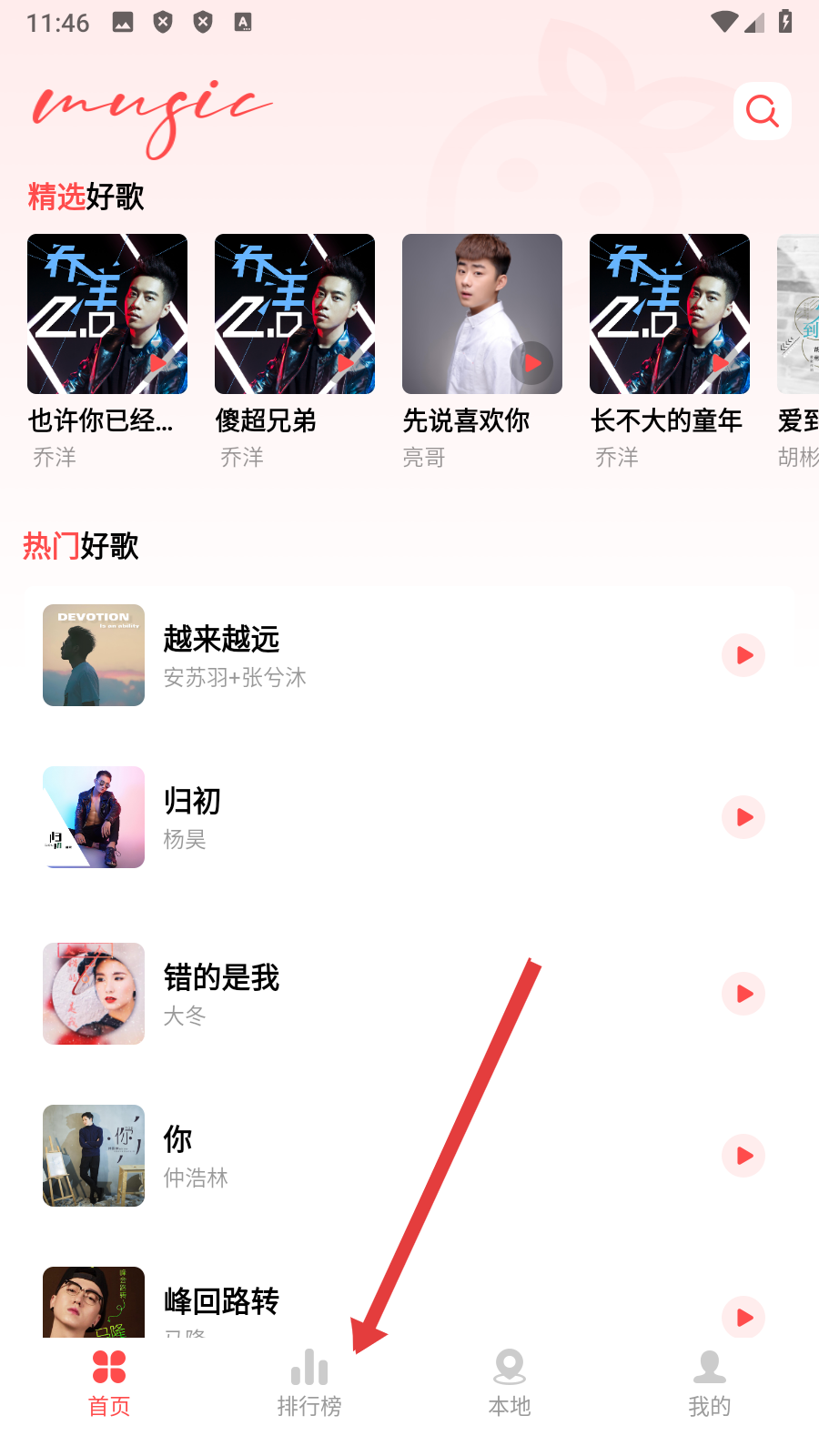Image resolution: width=819 pixels, height=1456 pixels.
Task: Play the song 错的是我
Action: (x=743, y=994)
